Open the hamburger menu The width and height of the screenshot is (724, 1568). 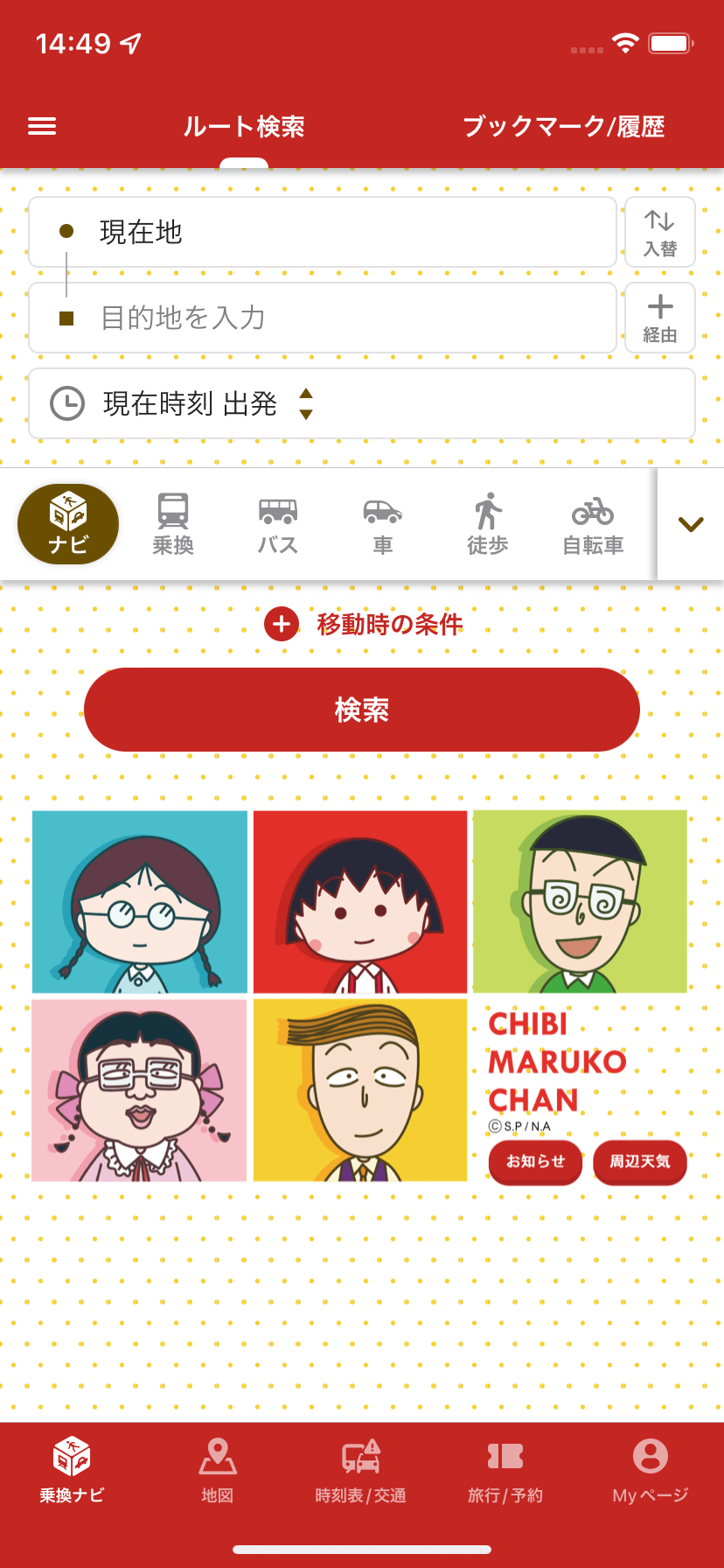click(42, 127)
